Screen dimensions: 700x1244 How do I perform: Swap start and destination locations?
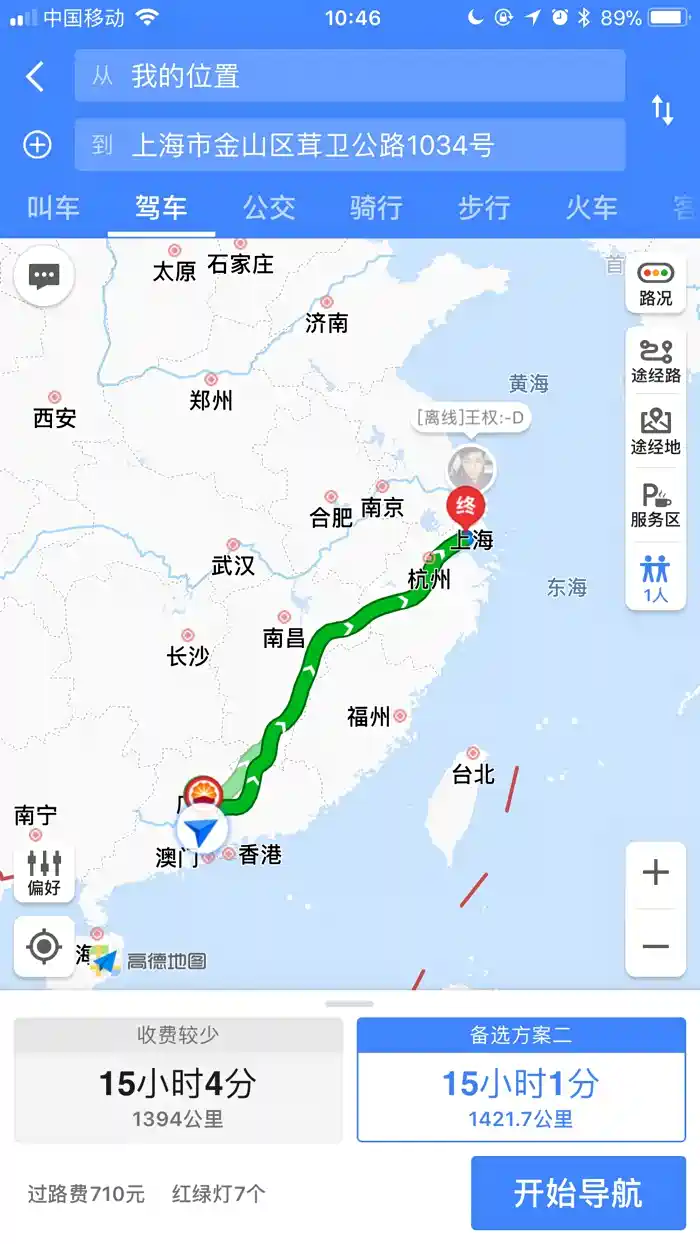coord(662,110)
